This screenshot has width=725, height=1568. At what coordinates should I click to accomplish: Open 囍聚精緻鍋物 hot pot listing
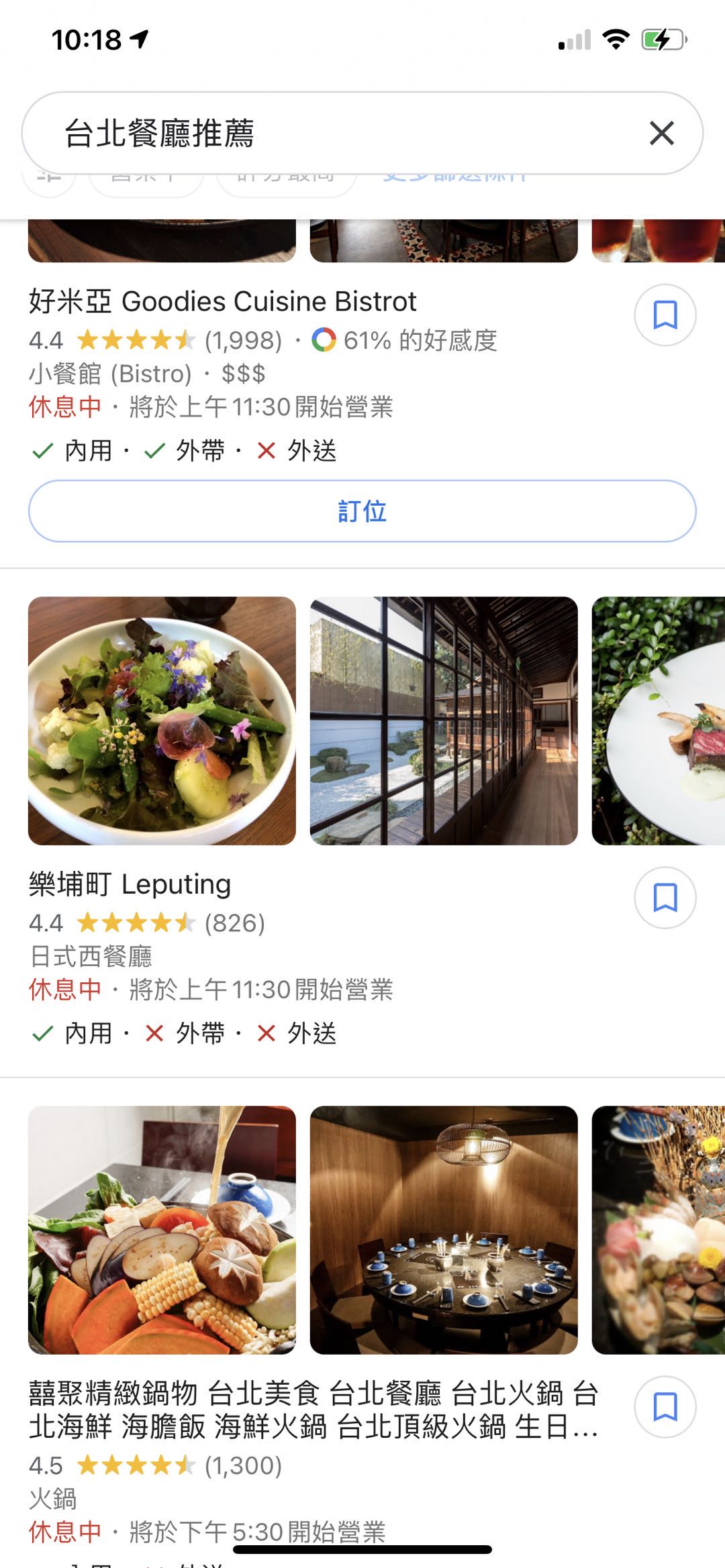[313, 1410]
